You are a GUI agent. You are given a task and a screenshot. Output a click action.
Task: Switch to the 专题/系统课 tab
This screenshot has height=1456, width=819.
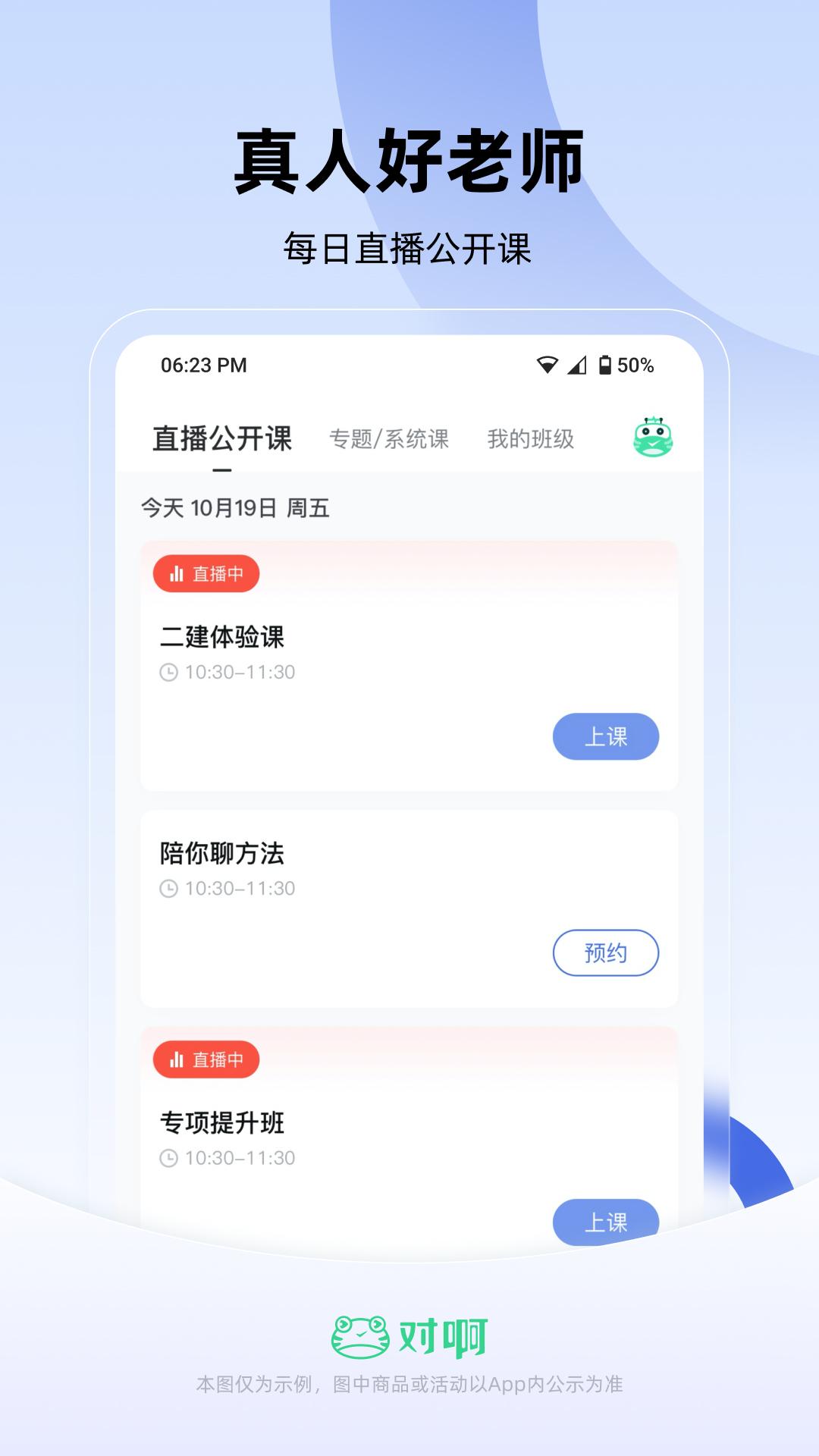tap(390, 438)
